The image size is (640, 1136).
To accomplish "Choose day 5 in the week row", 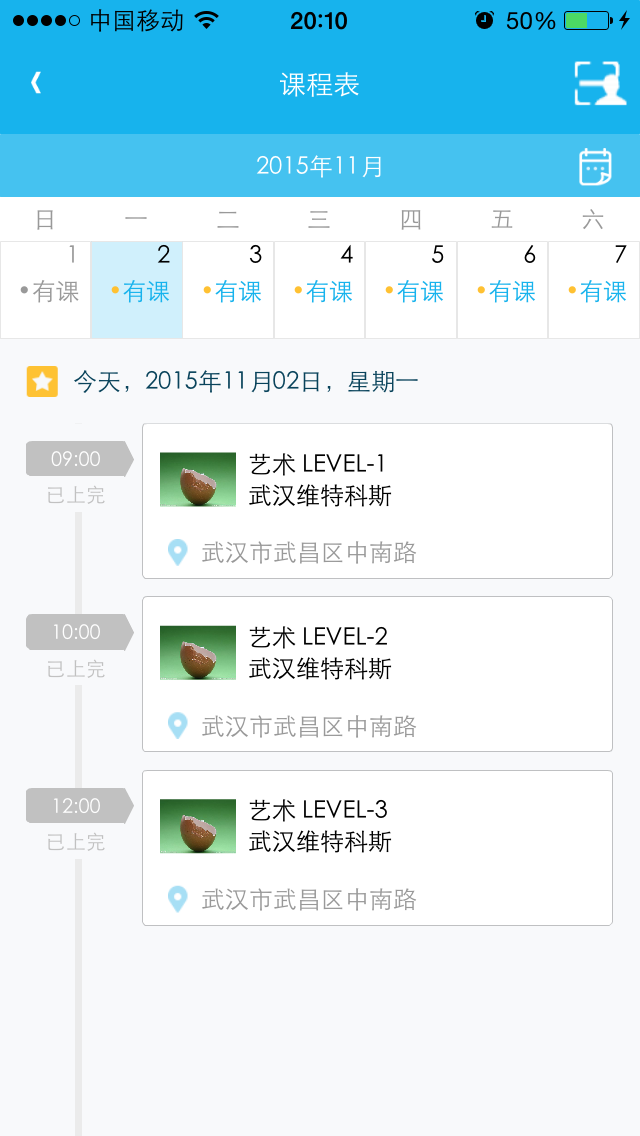I will (x=411, y=289).
